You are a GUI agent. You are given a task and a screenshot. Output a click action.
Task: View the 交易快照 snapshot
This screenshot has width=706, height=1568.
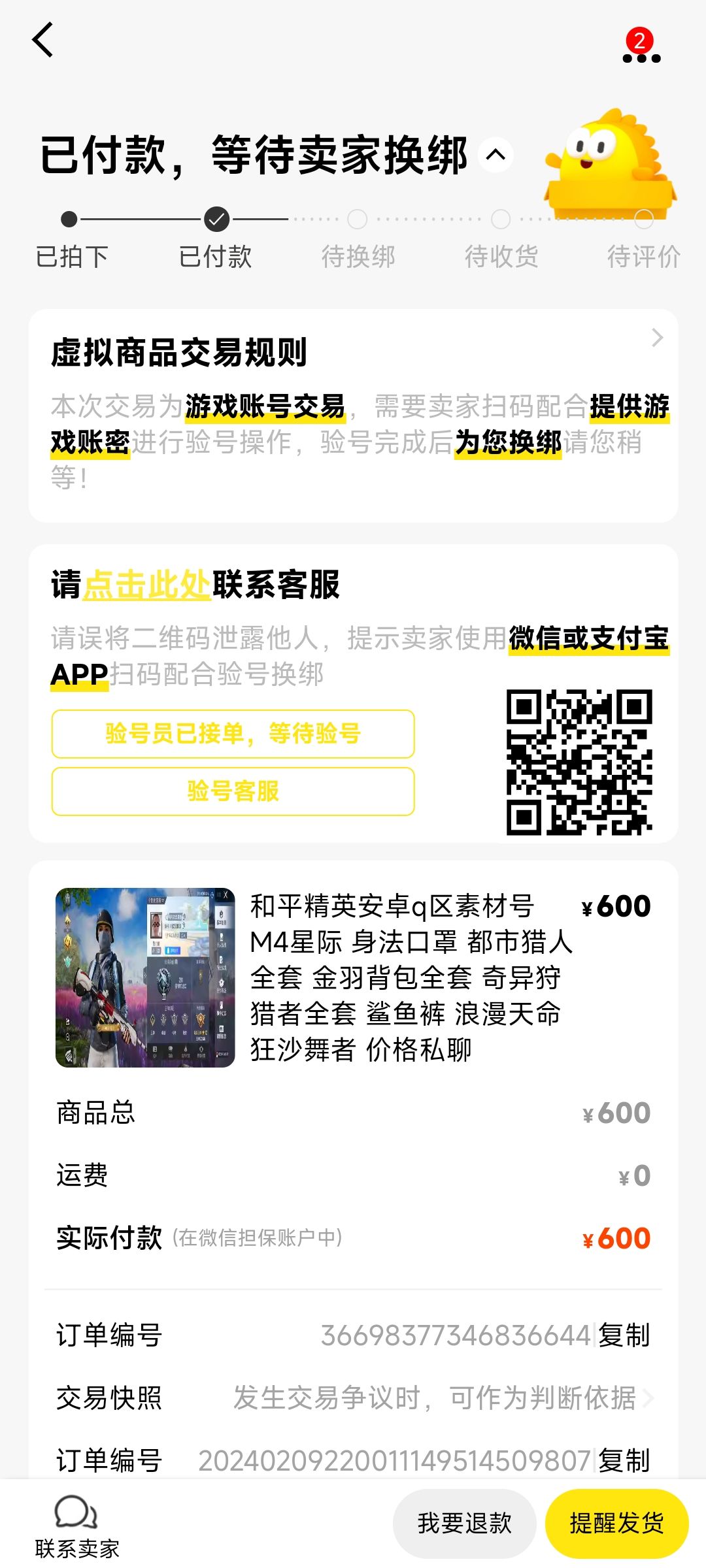pos(434,1398)
